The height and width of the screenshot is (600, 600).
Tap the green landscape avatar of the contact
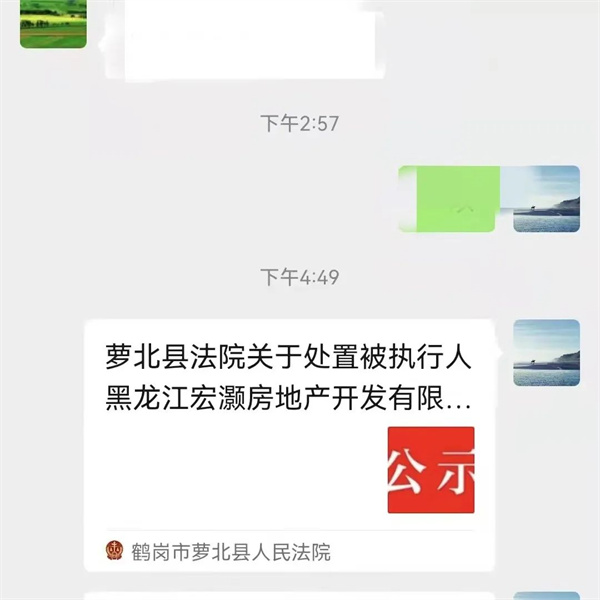click(53, 22)
